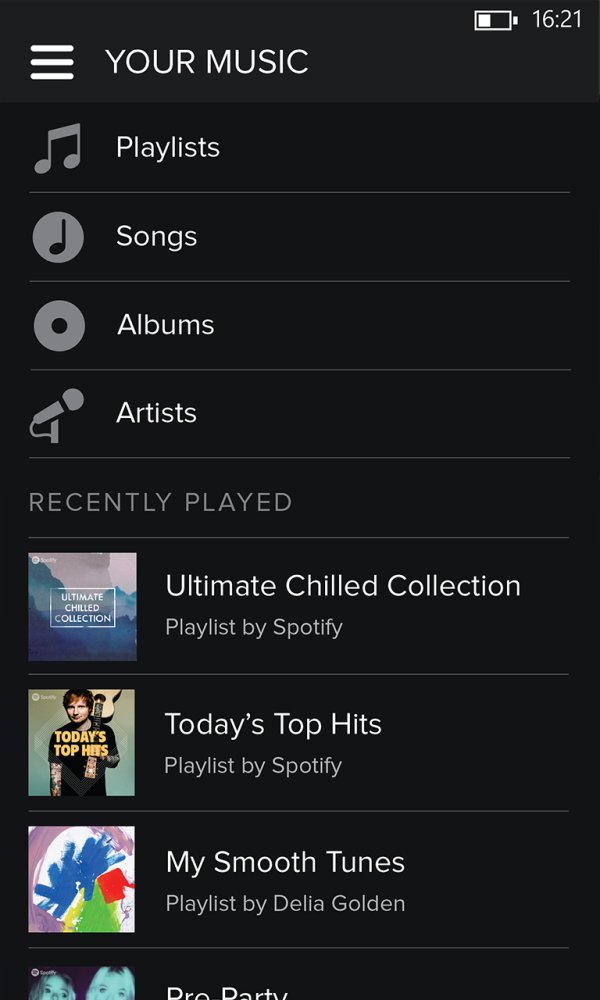
Task: View your Artists
Action: 156,413
